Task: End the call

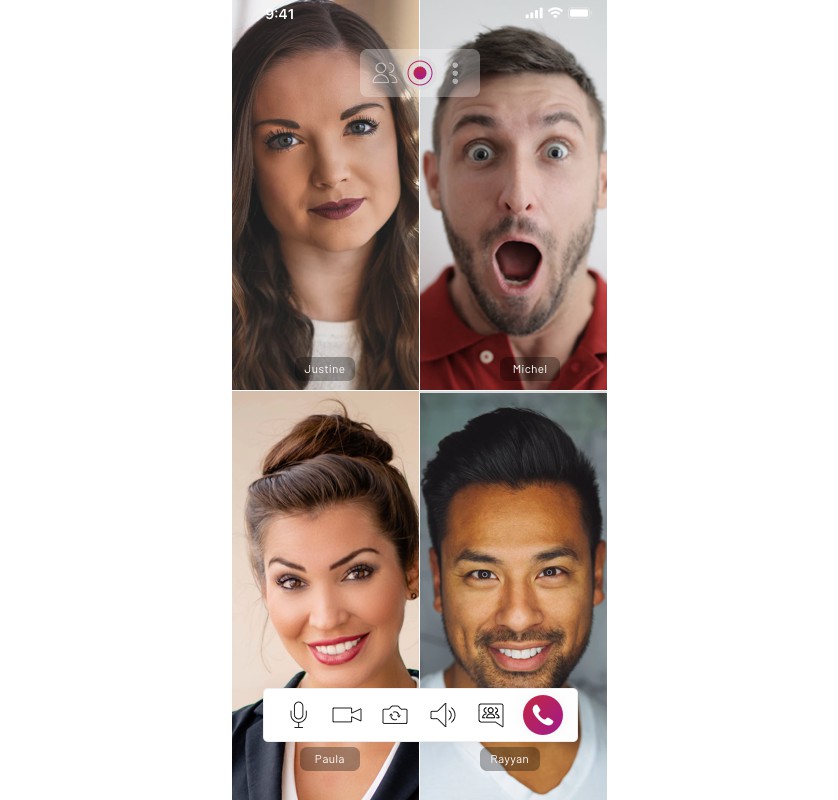Action: point(543,715)
